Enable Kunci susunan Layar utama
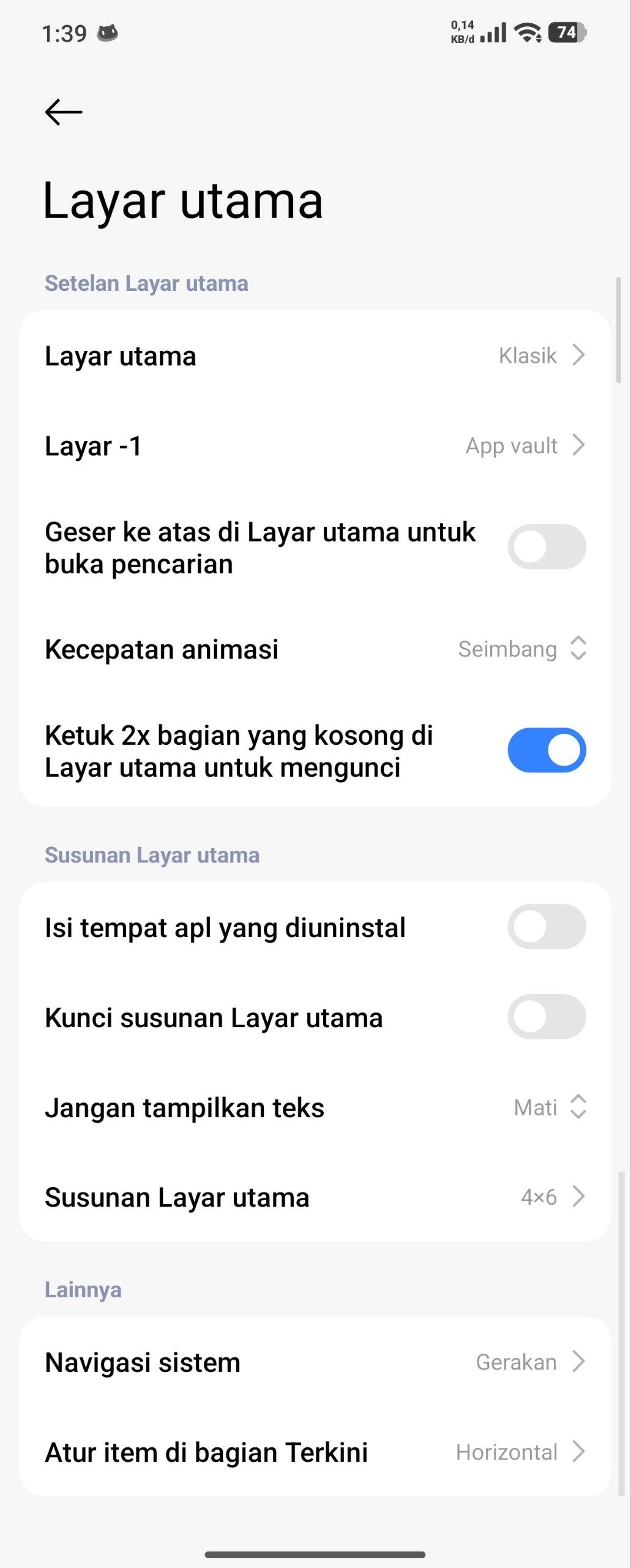Screen dimensions: 631x1568 click(546, 1017)
